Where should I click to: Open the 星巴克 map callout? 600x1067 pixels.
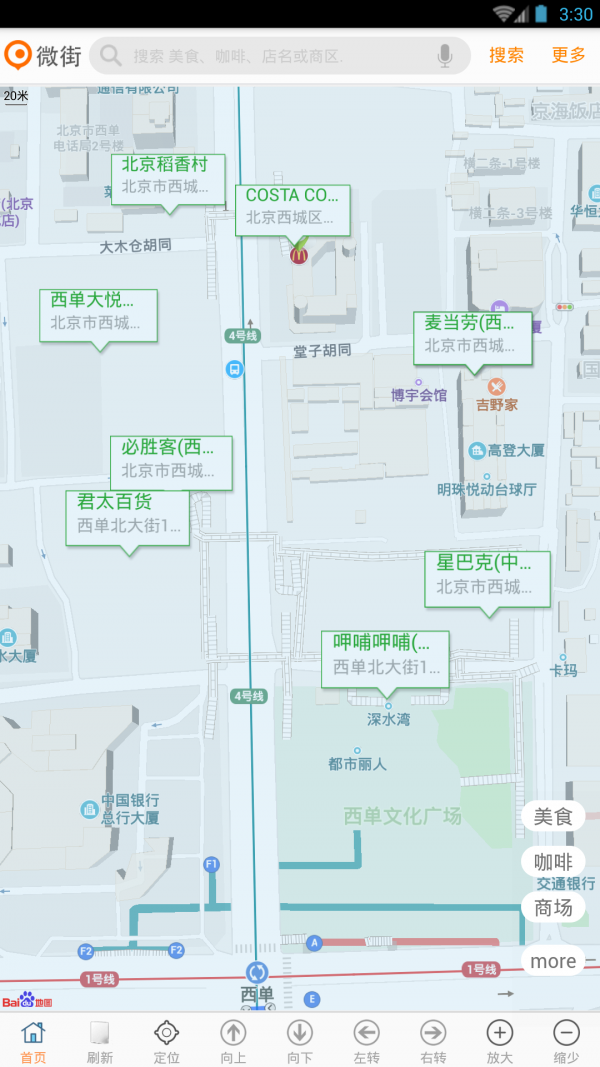(487, 576)
